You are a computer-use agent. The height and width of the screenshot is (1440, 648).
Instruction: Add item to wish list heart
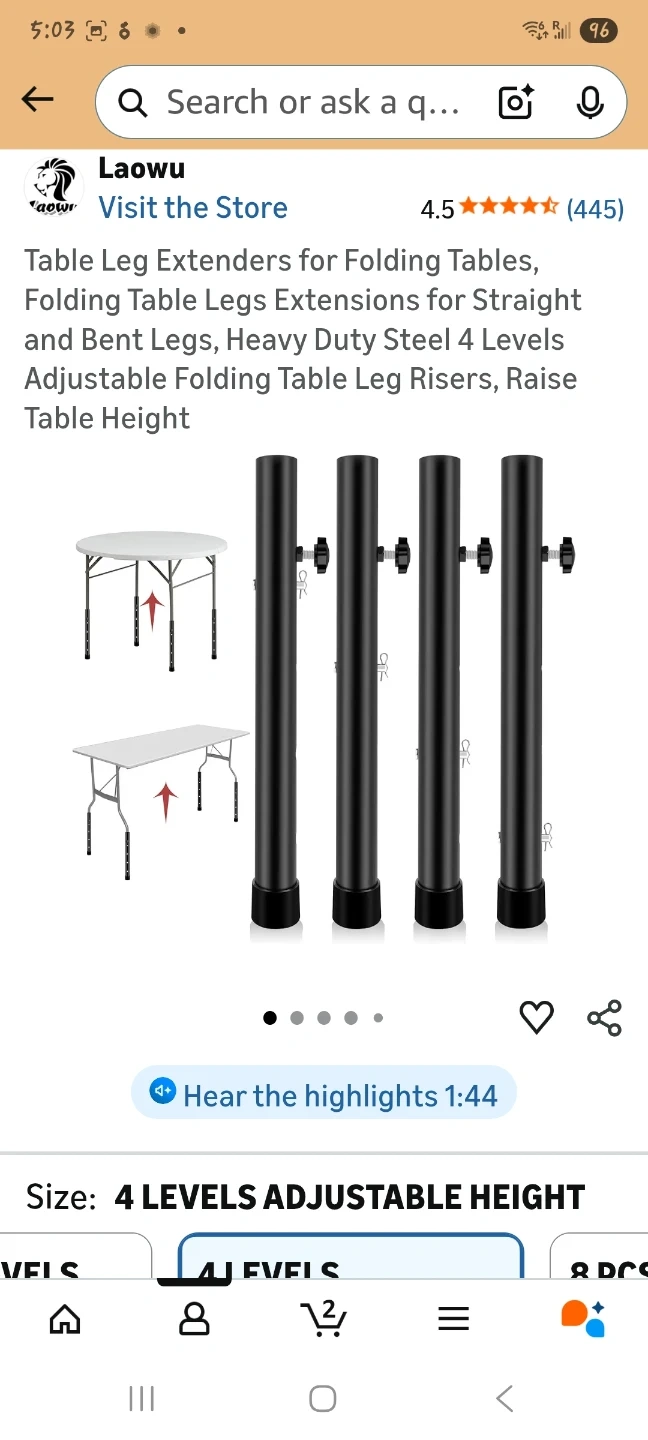click(x=537, y=1018)
